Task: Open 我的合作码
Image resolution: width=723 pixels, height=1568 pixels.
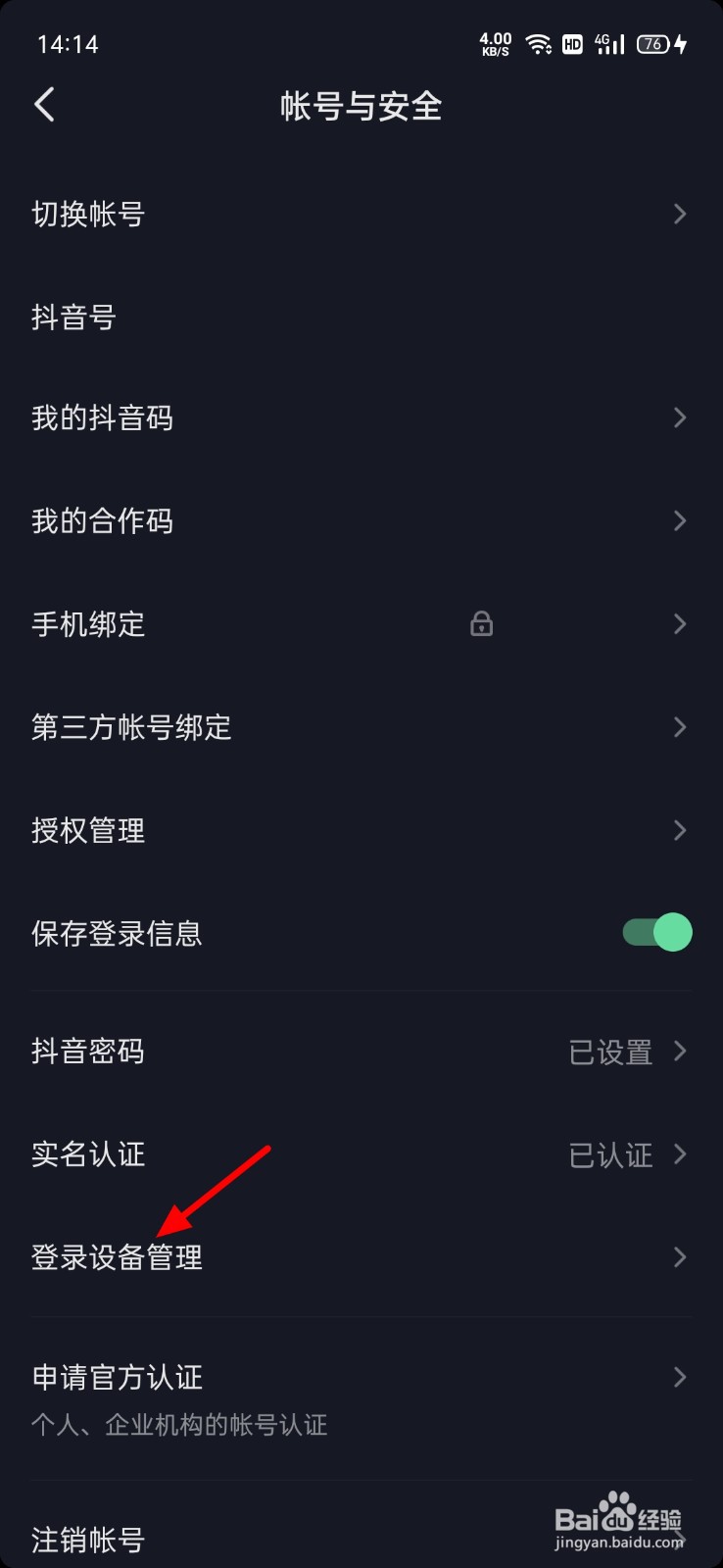Action: [361, 521]
